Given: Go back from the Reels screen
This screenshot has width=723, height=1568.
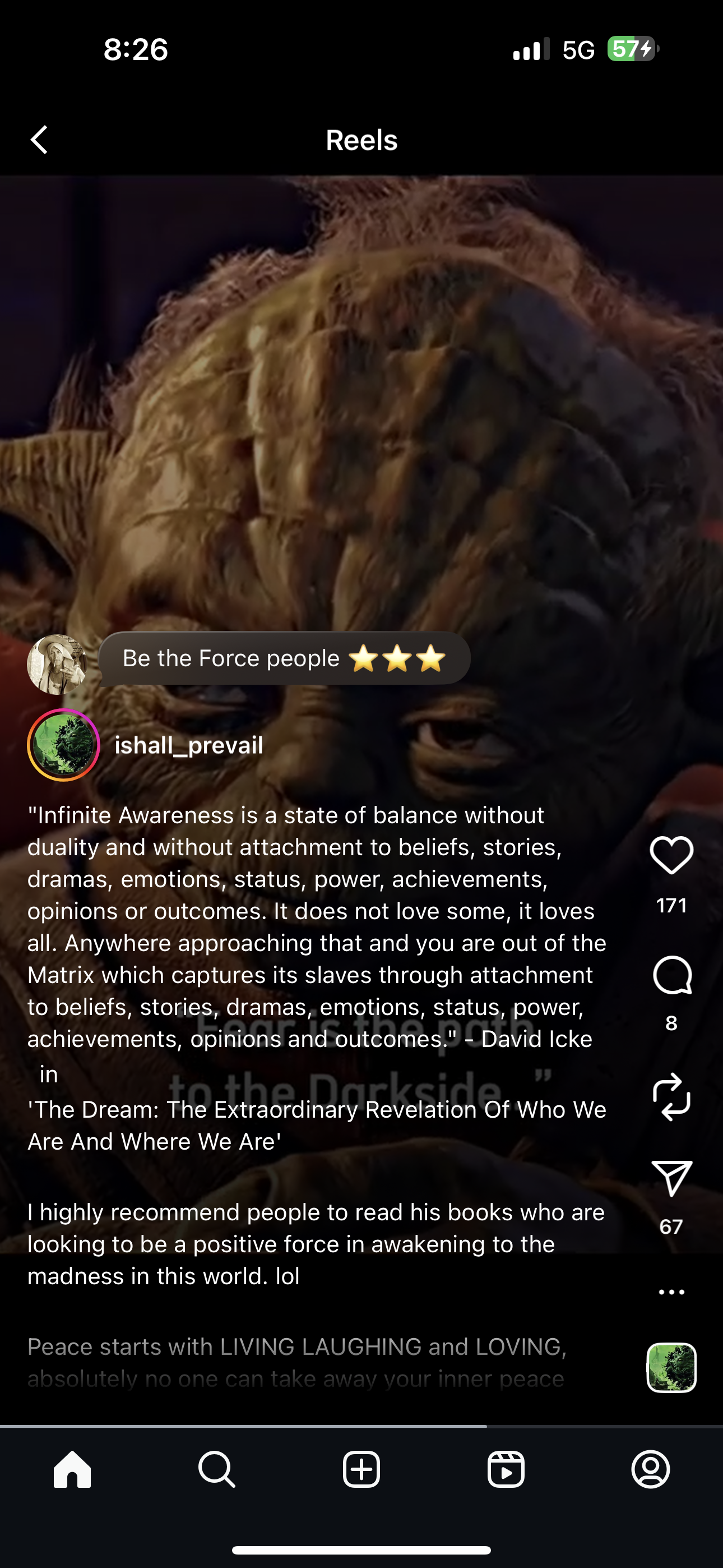Looking at the screenshot, I should [40, 140].
